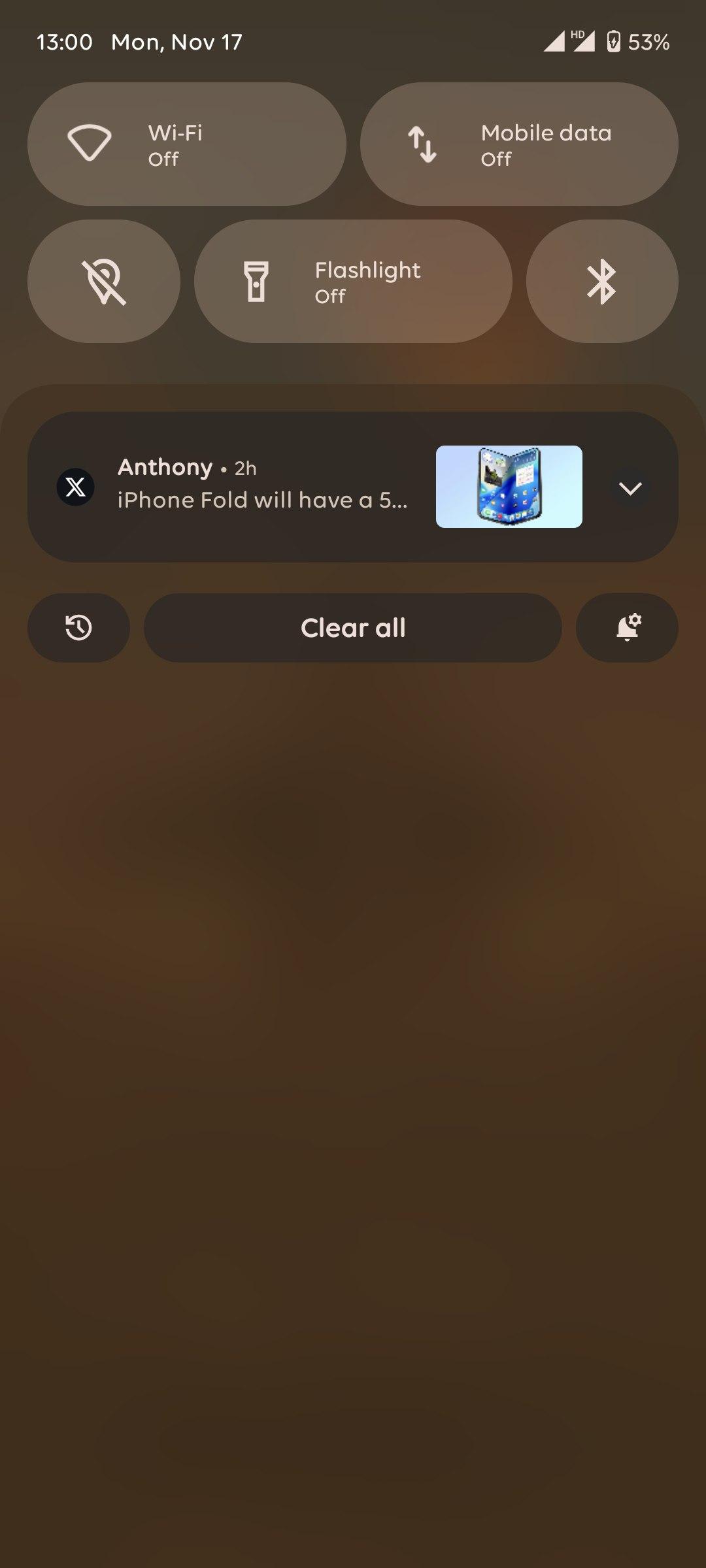Enable Mobile data tile
The image size is (706, 1568).
click(519, 144)
